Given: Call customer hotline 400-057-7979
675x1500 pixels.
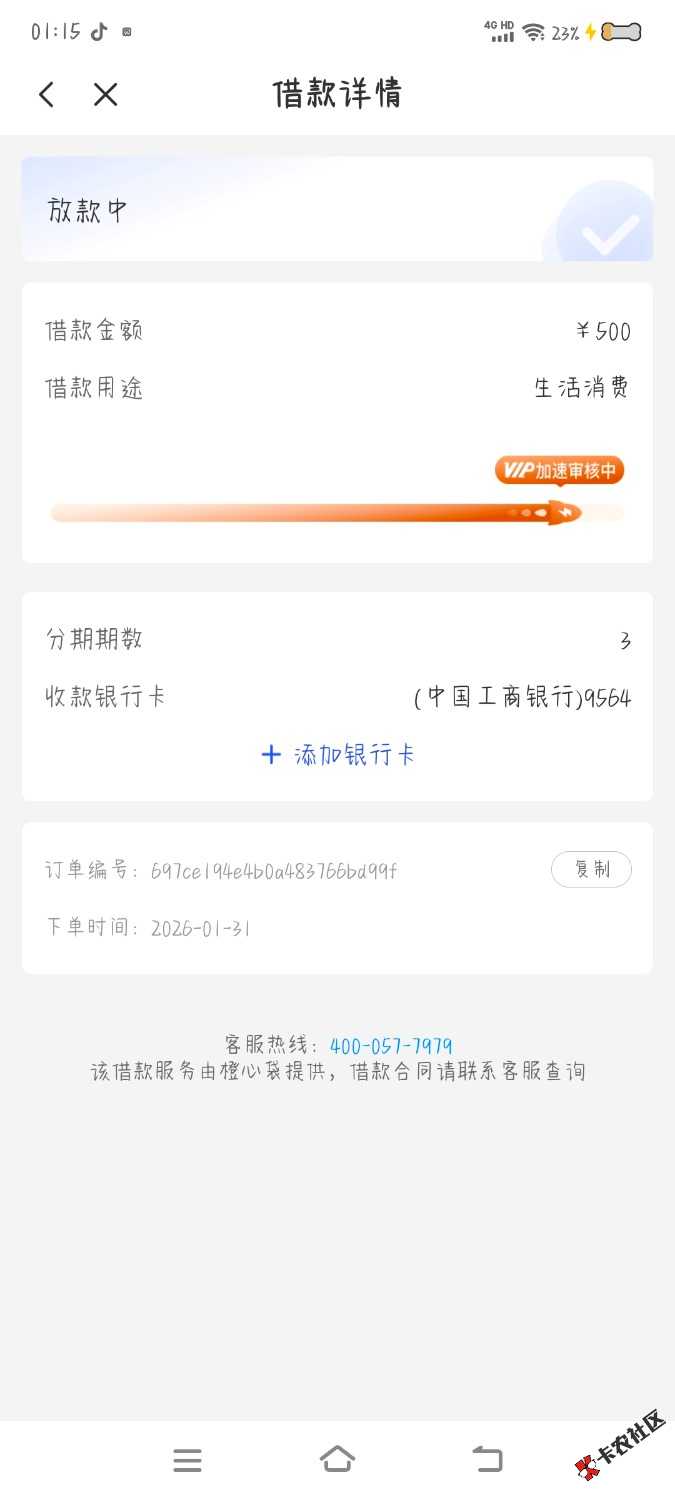Looking at the screenshot, I should (391, 1046).
